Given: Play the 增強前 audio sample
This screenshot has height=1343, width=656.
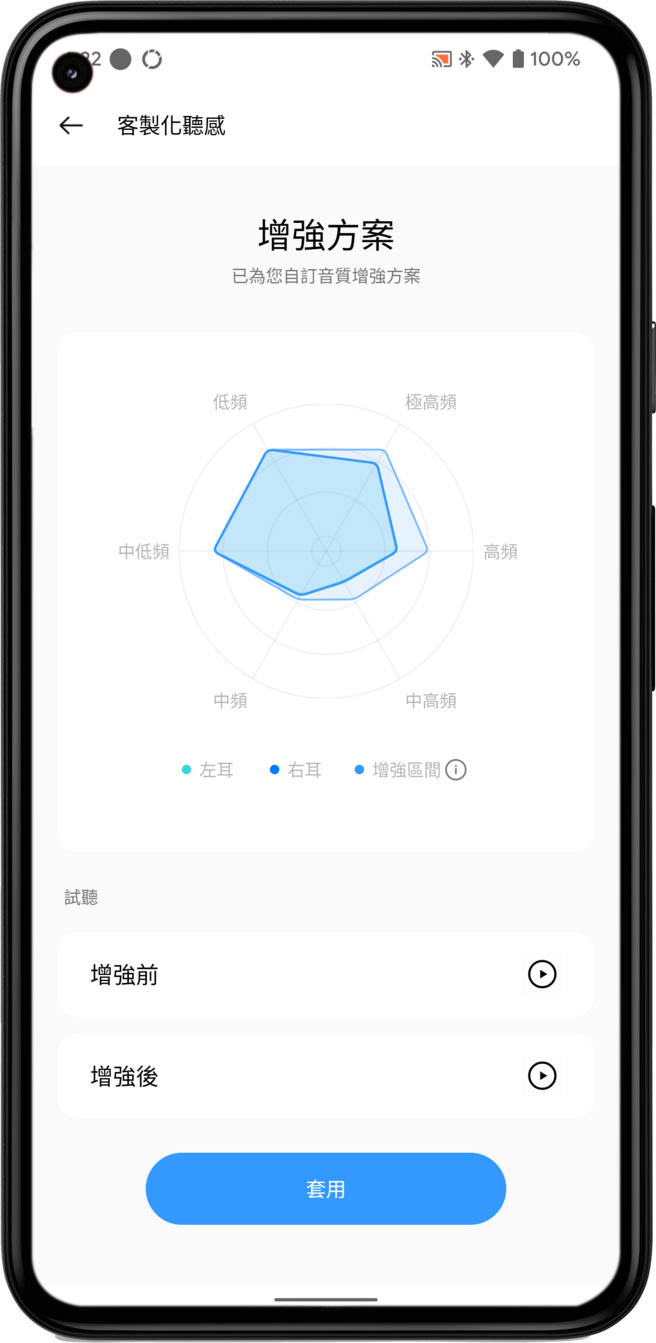Looking at the screenshot, I should (x=542, y=974).
